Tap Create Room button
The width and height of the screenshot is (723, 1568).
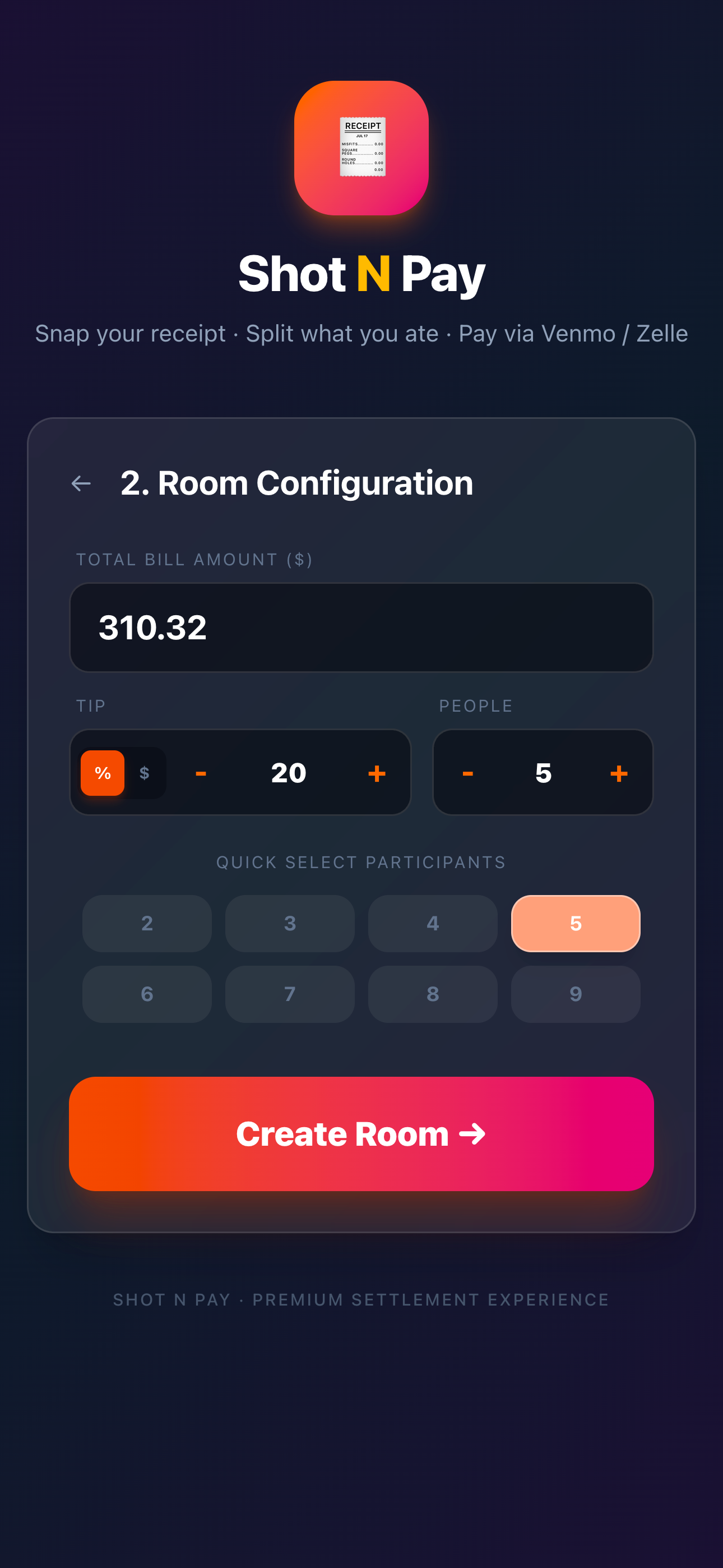point(361,1134)
